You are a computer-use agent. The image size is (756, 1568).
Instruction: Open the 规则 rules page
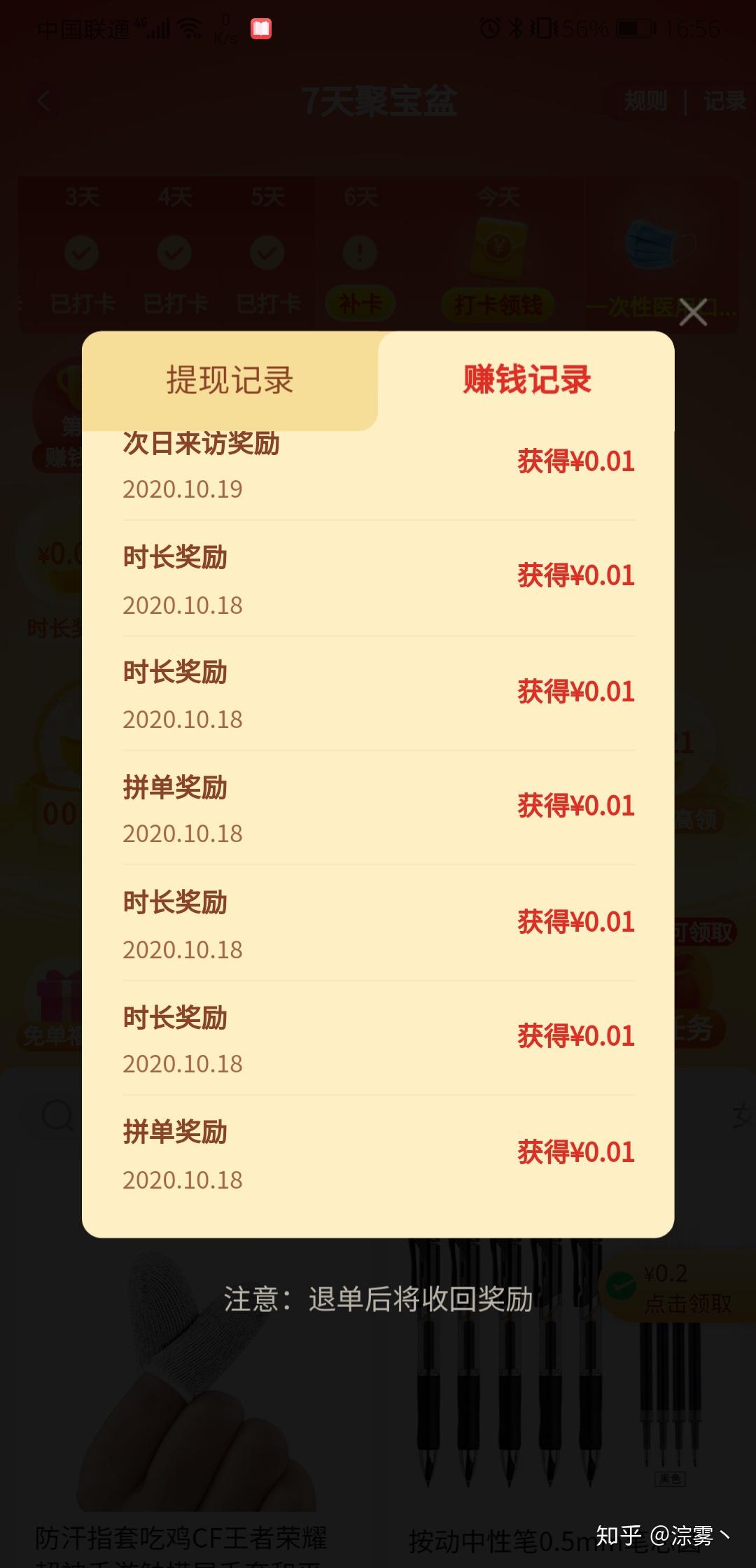pyautogui.click(x=644, y=101)
